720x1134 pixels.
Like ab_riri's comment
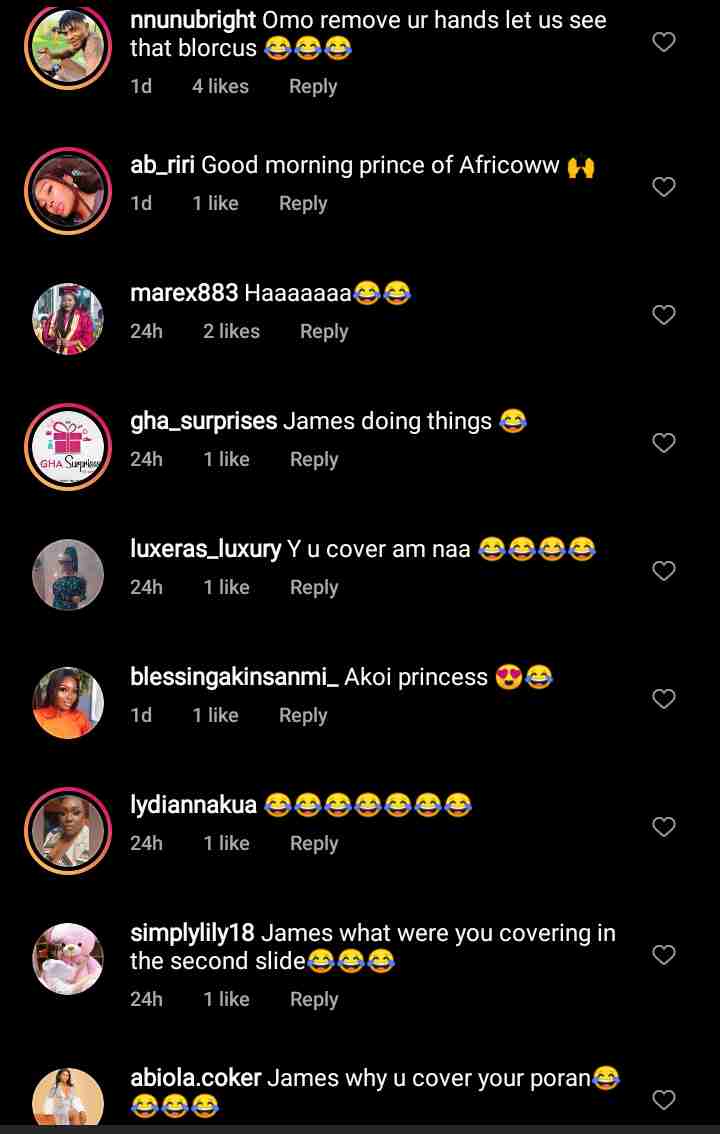(664, 187)
